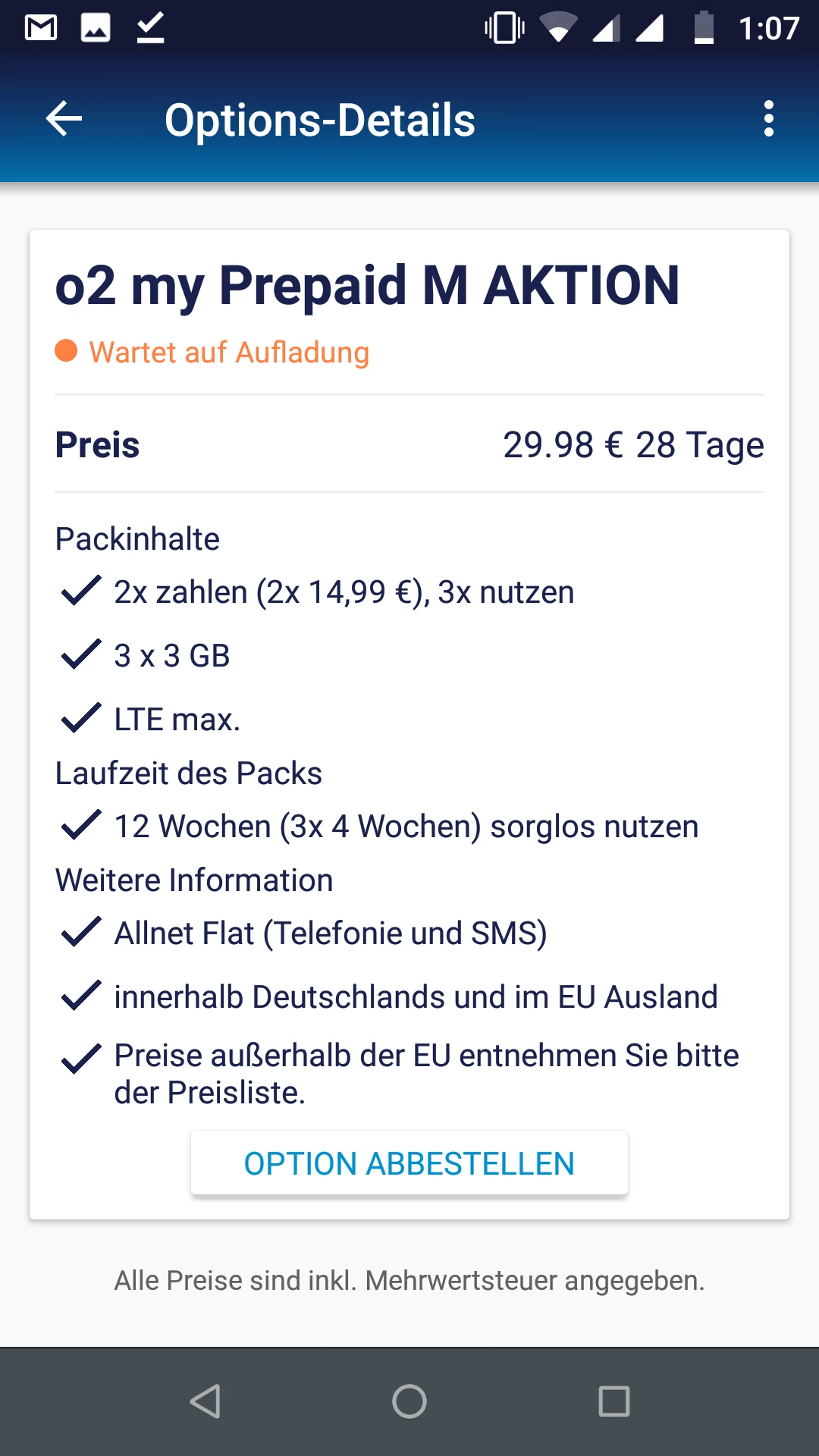Go back from Options-Details
The image size is (819, 1456).
pyautogui.click(x=64, y=119)
